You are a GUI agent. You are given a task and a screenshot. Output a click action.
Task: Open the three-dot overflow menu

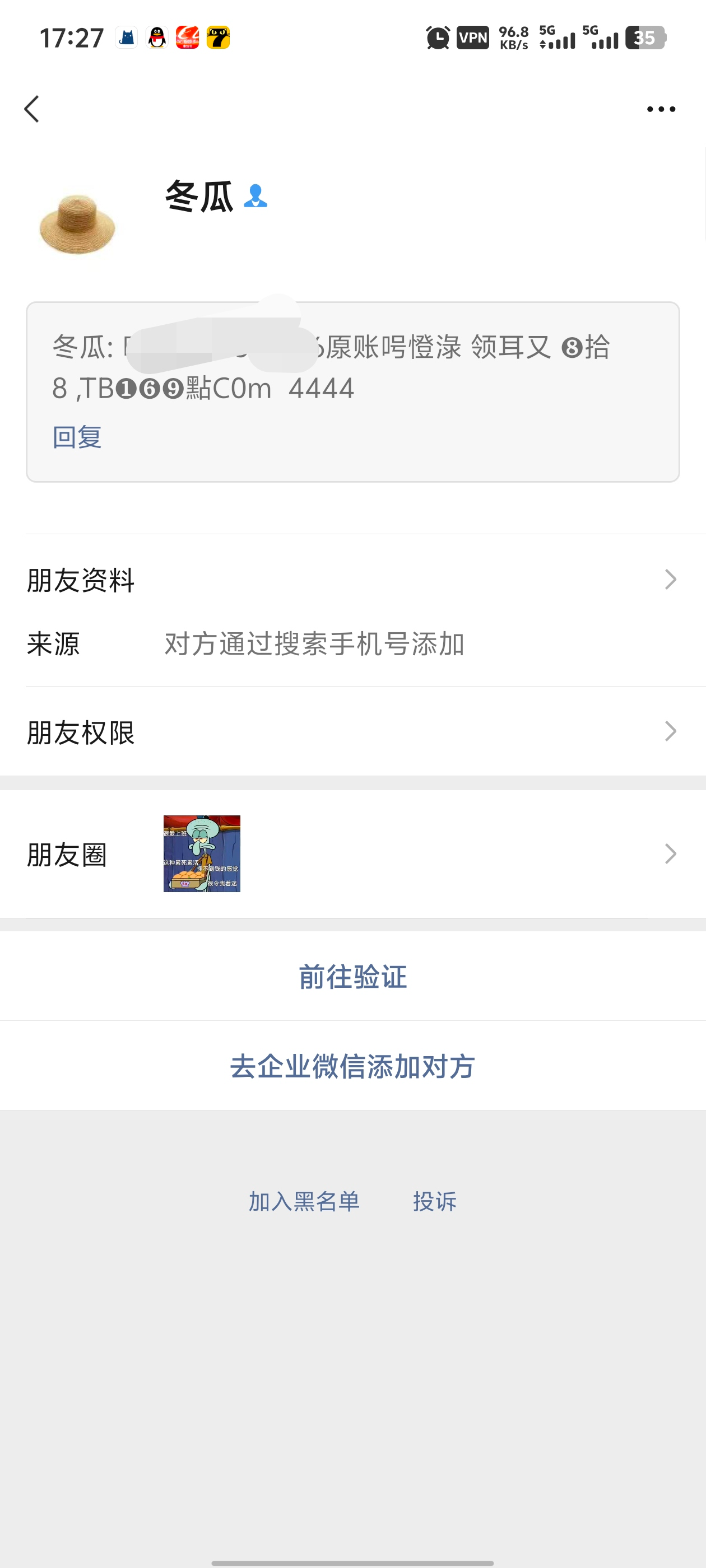(x=660, y=110)
